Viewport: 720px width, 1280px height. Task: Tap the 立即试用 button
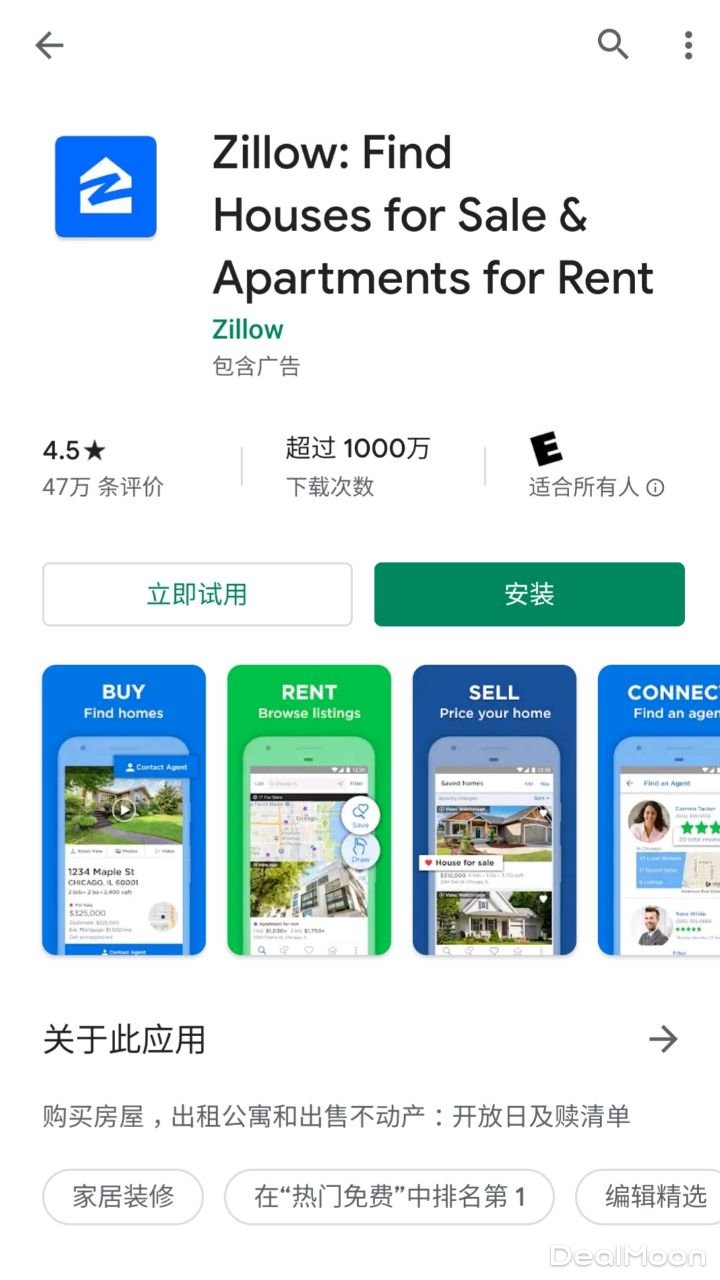[x=197, y=594]
